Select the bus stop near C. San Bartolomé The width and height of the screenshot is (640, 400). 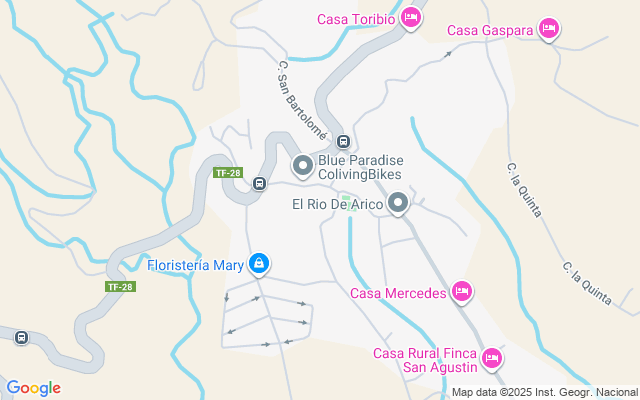pos(343,141)
